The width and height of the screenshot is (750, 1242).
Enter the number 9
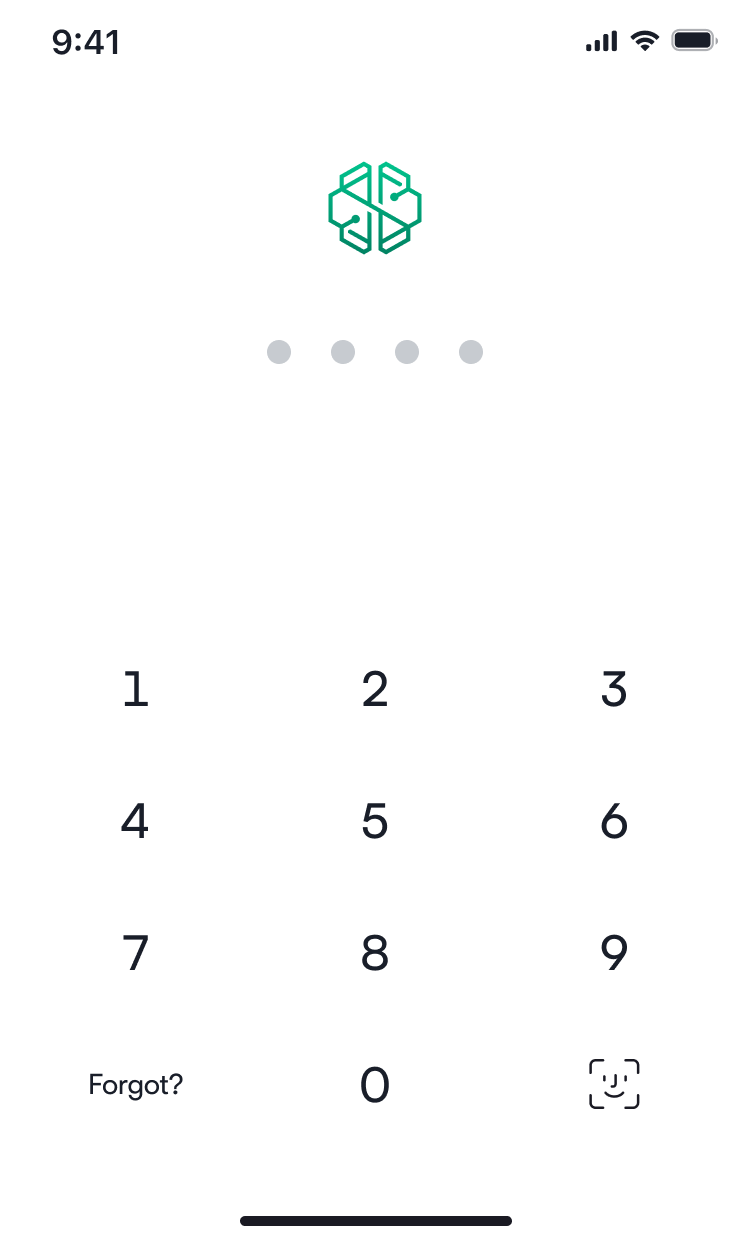click(x=614, y=953)
